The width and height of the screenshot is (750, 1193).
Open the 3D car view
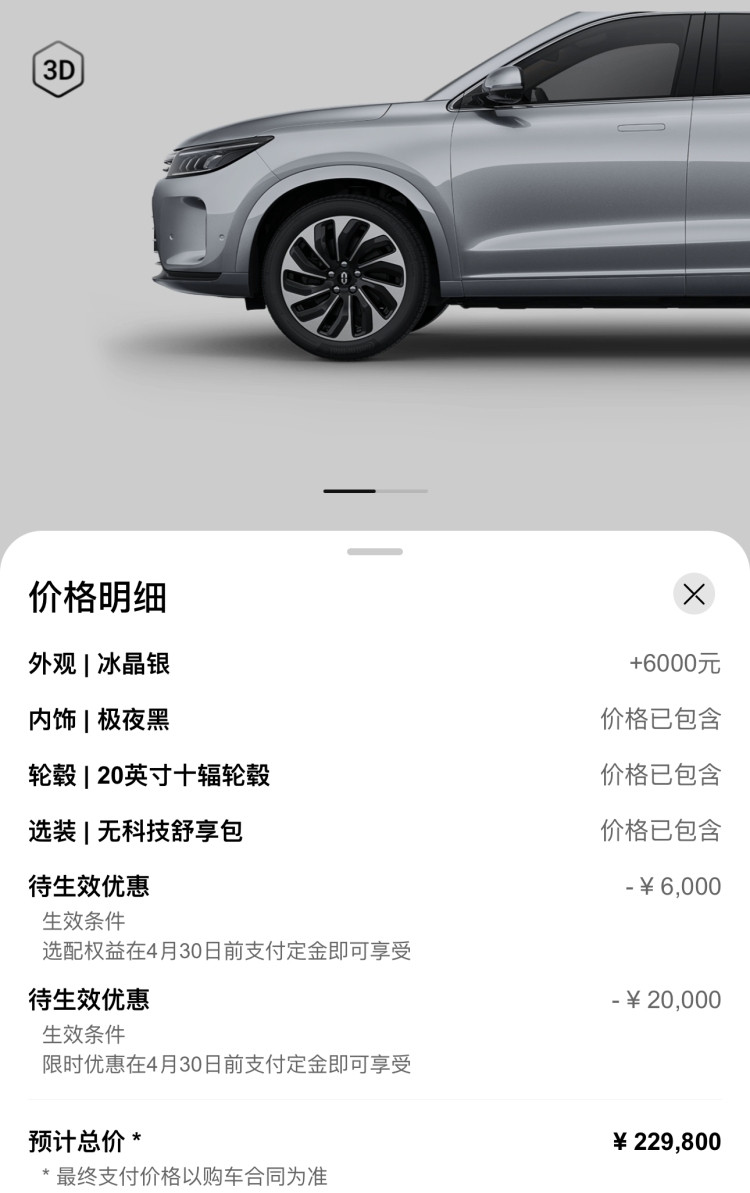coord(58,71)
